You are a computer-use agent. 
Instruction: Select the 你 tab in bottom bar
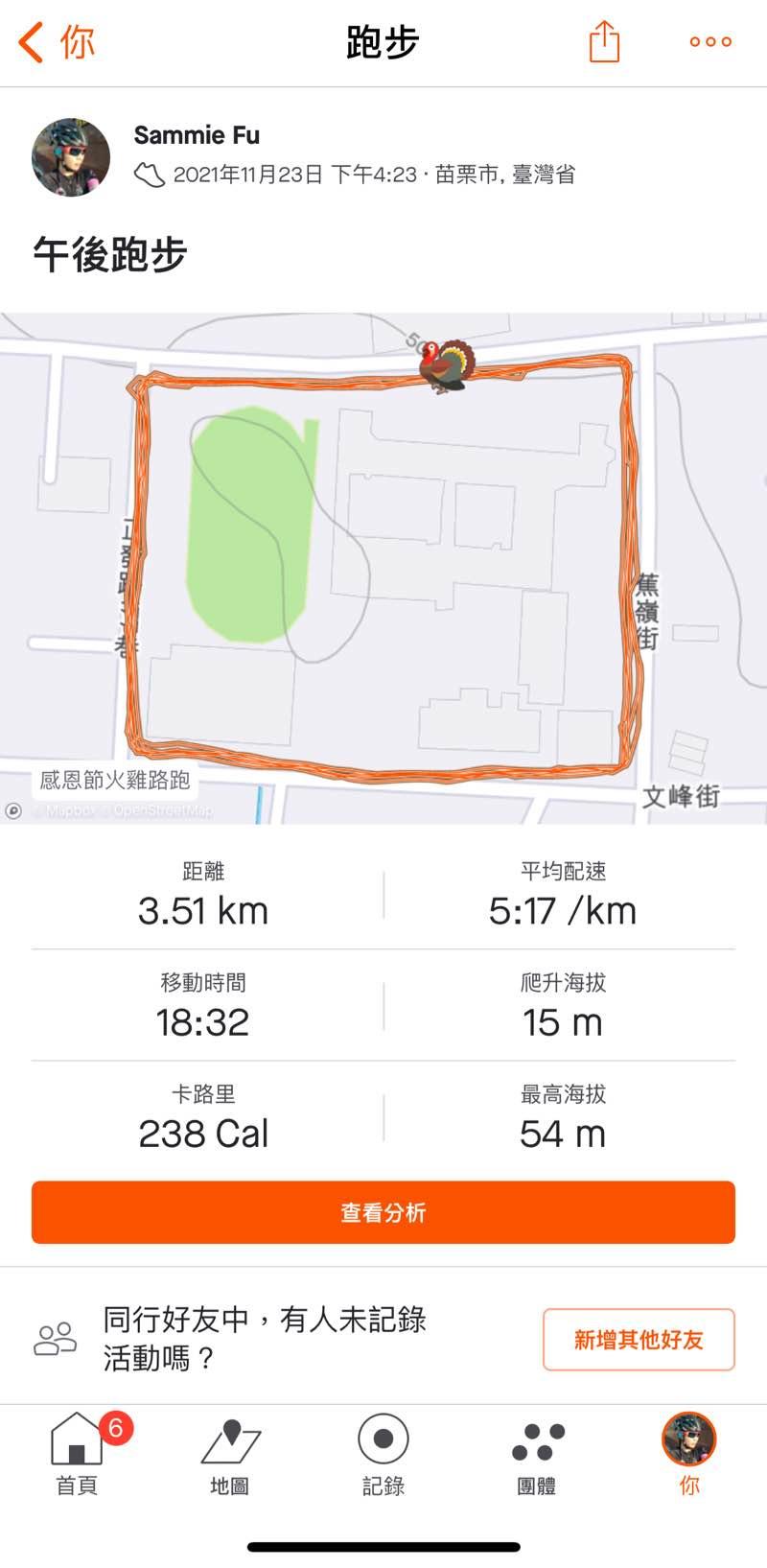coord(689,1455)
